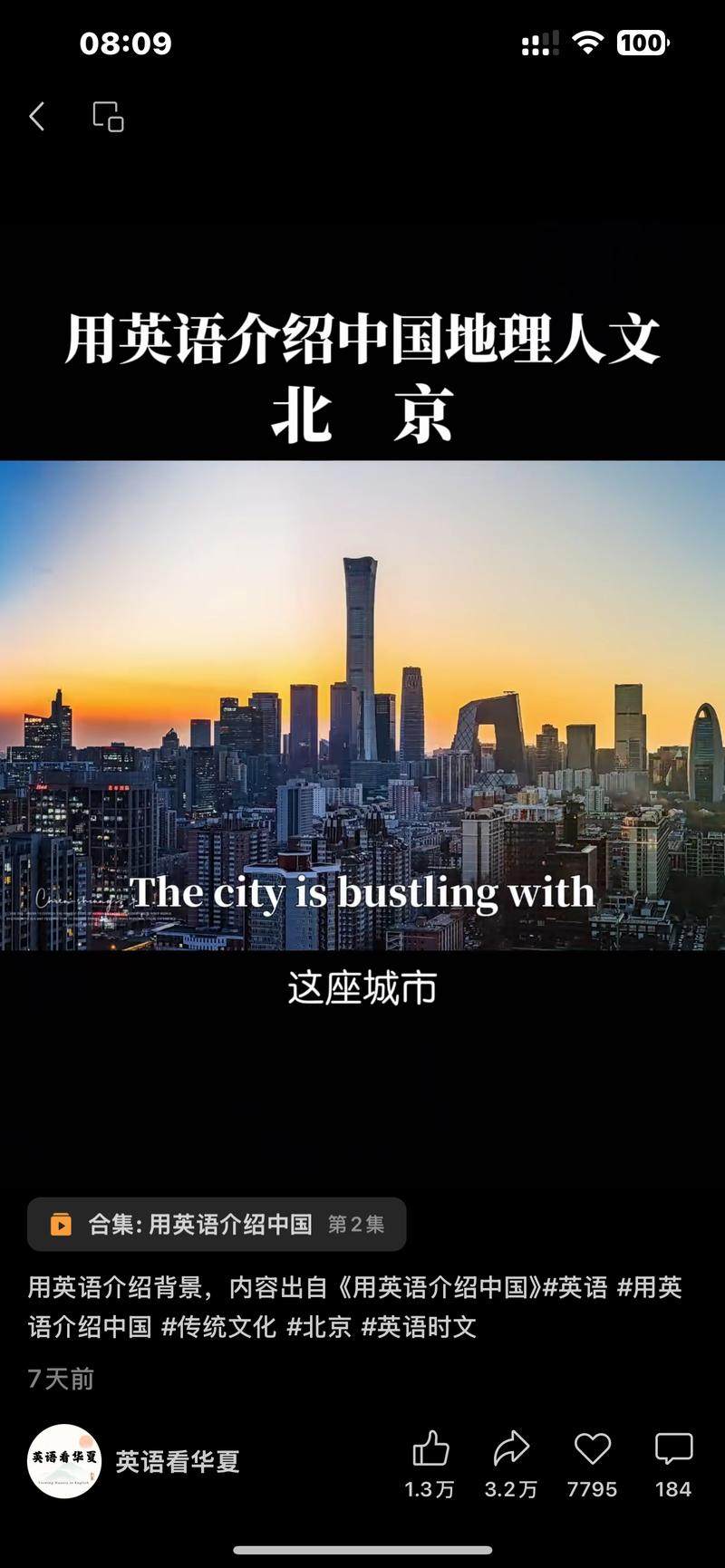
Task: Like this video with thumbs-up
Action: coord(430,1449)
